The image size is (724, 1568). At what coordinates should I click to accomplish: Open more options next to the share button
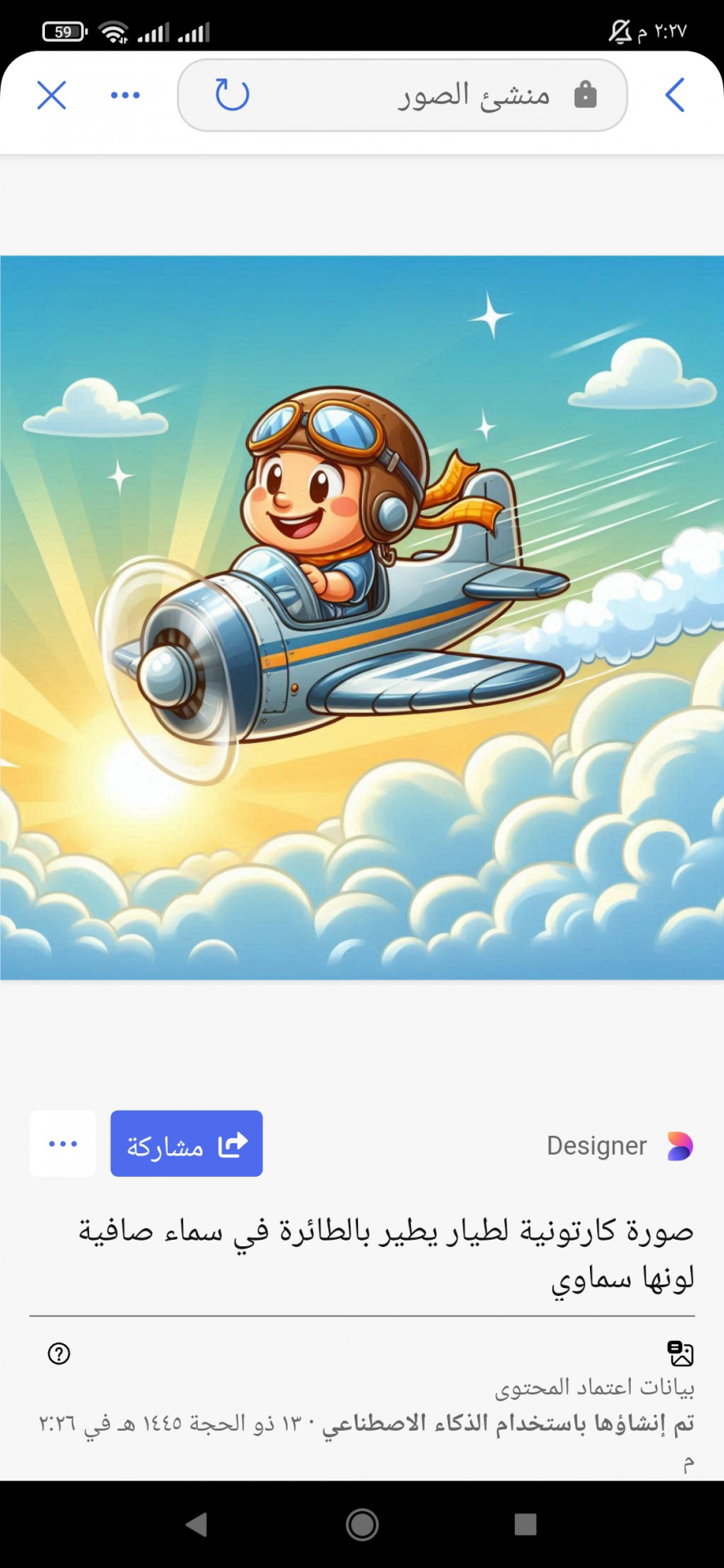click(x=63, y=1143)
